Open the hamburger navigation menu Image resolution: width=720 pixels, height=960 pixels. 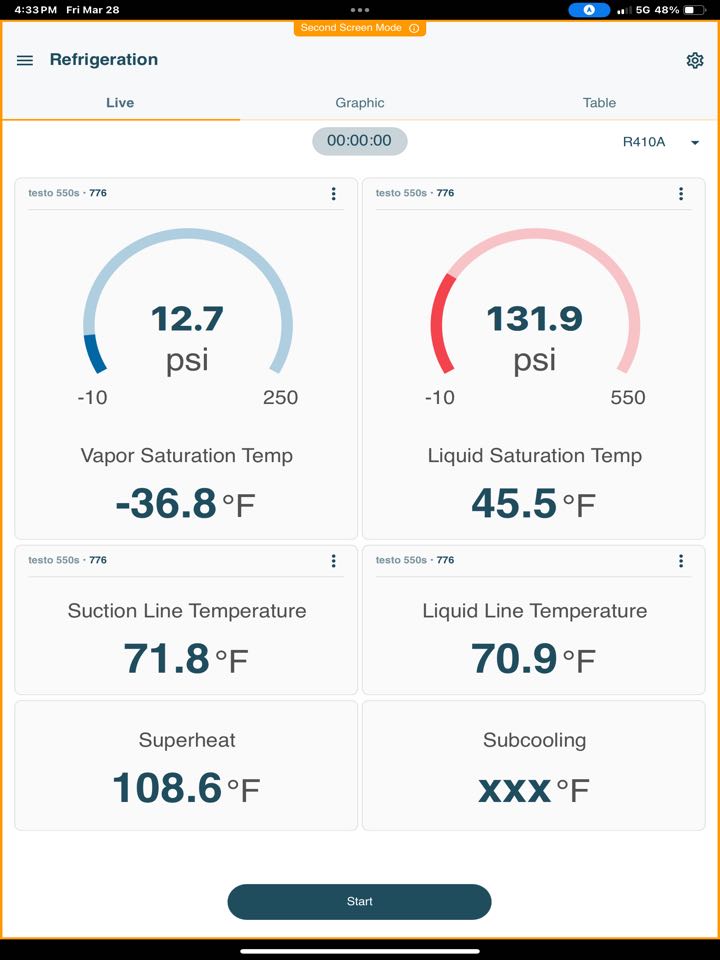pos(24,60)
